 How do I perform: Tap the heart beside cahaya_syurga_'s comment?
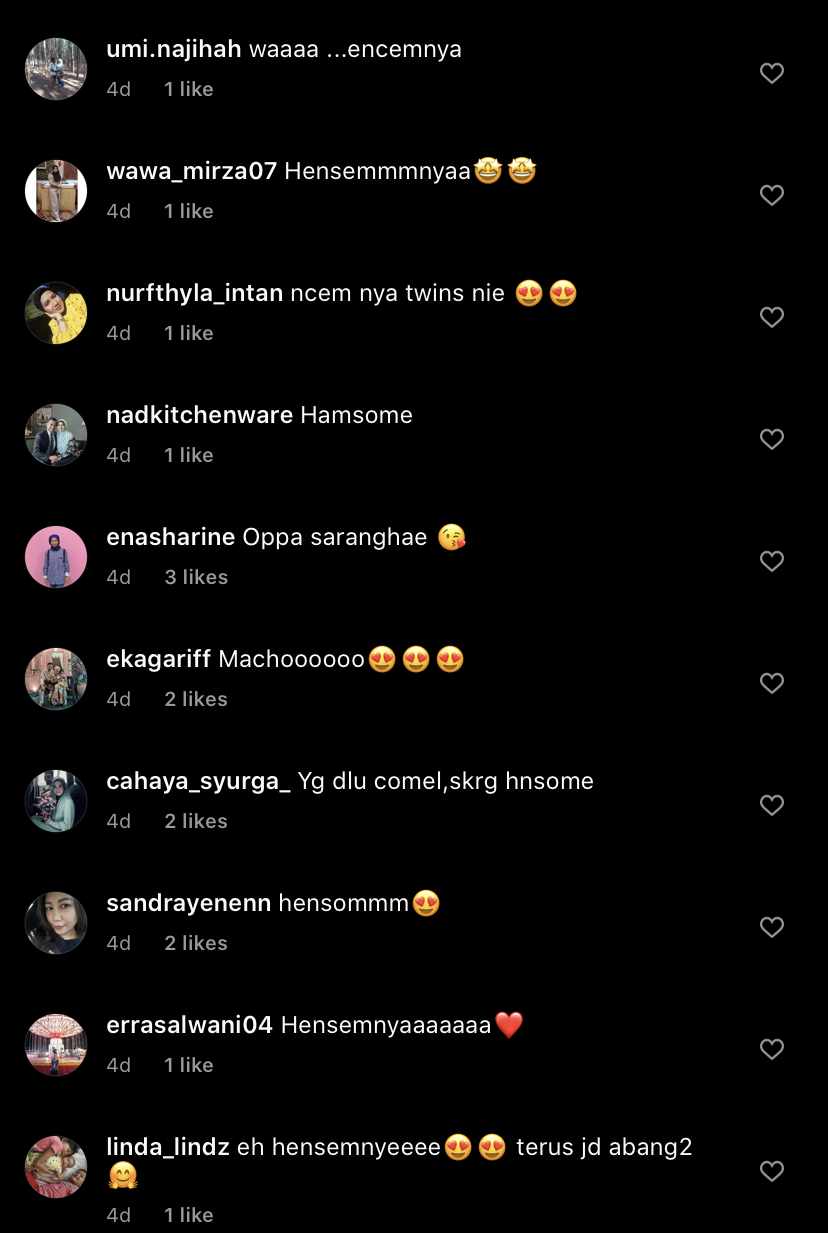pyautogui.click(x=771, y=805)
